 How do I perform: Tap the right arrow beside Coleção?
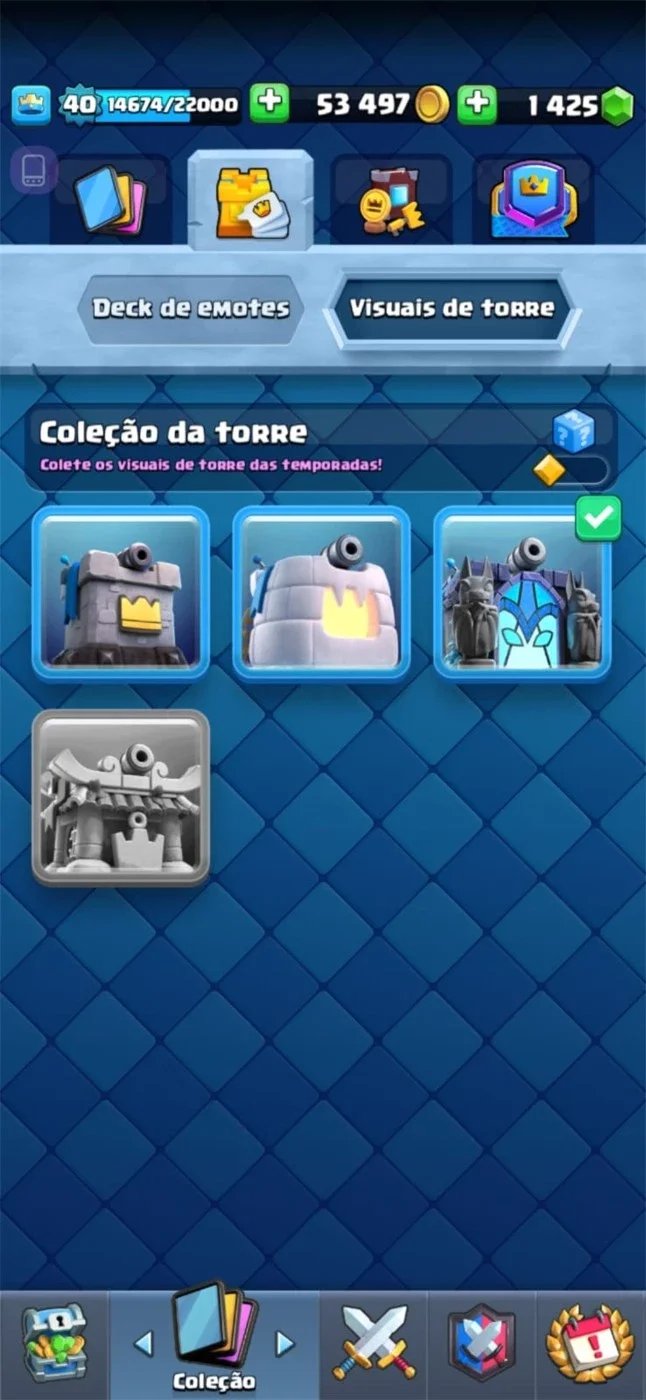(x=285, y=1343)
